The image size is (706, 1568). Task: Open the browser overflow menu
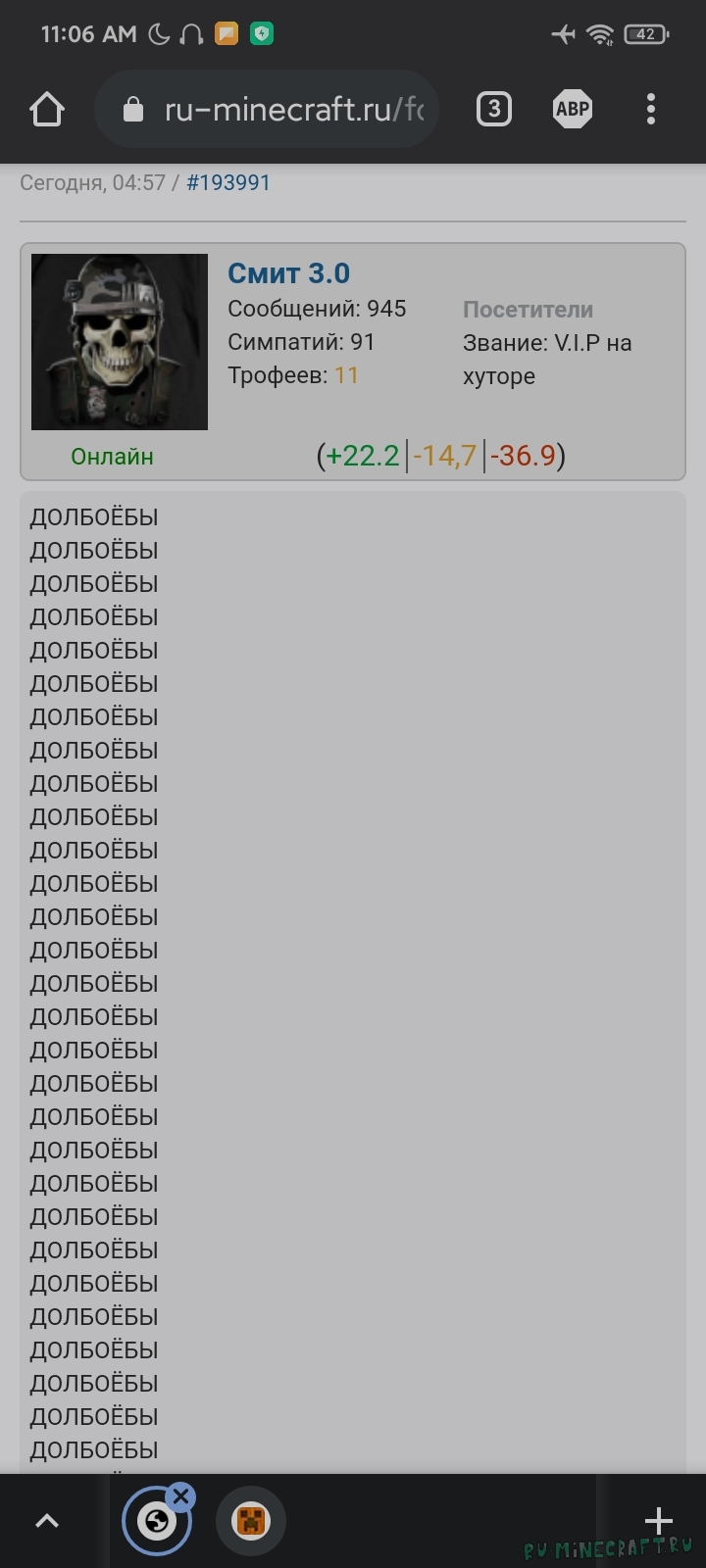[x=651, y=110]
